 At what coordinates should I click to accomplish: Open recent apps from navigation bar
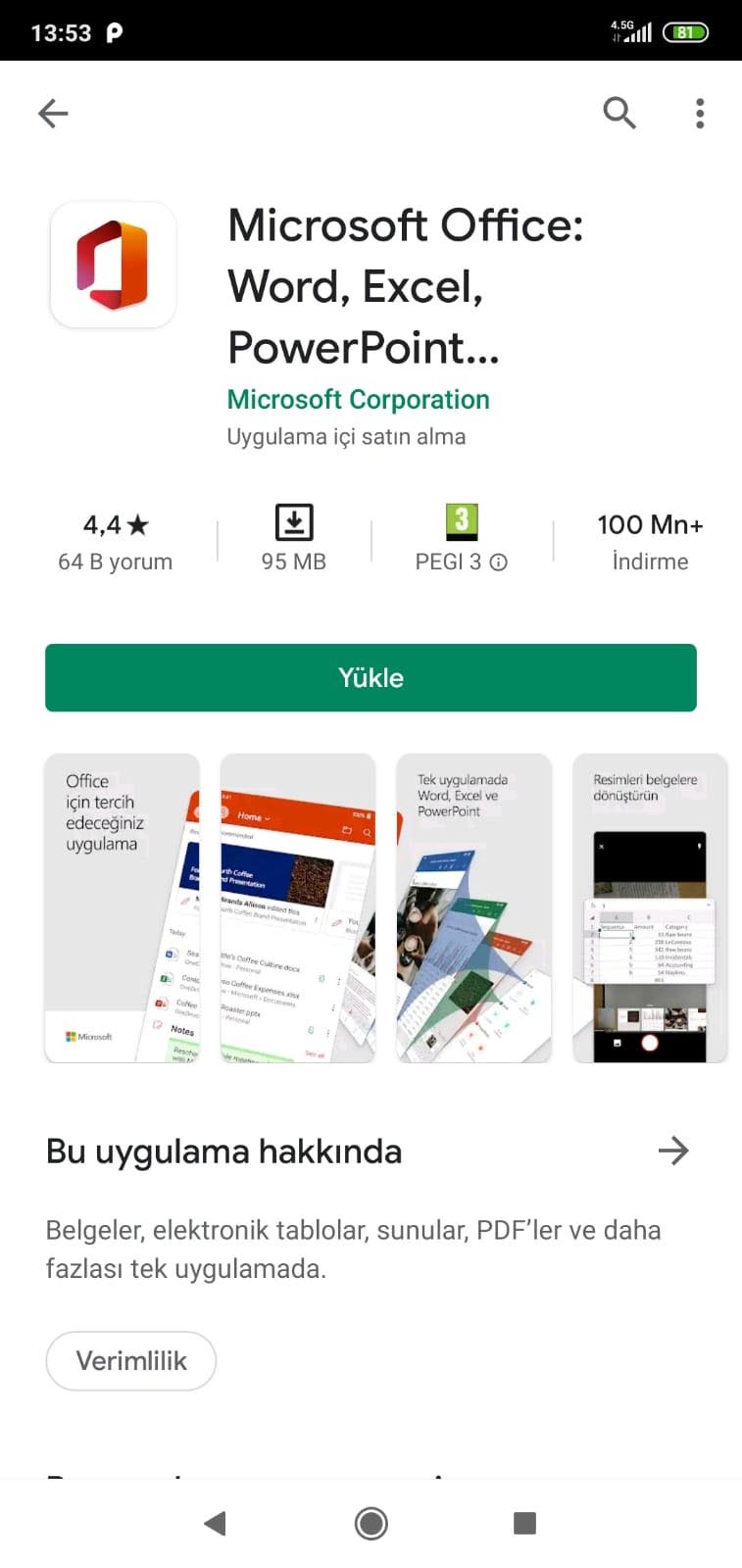[524, 1523]
